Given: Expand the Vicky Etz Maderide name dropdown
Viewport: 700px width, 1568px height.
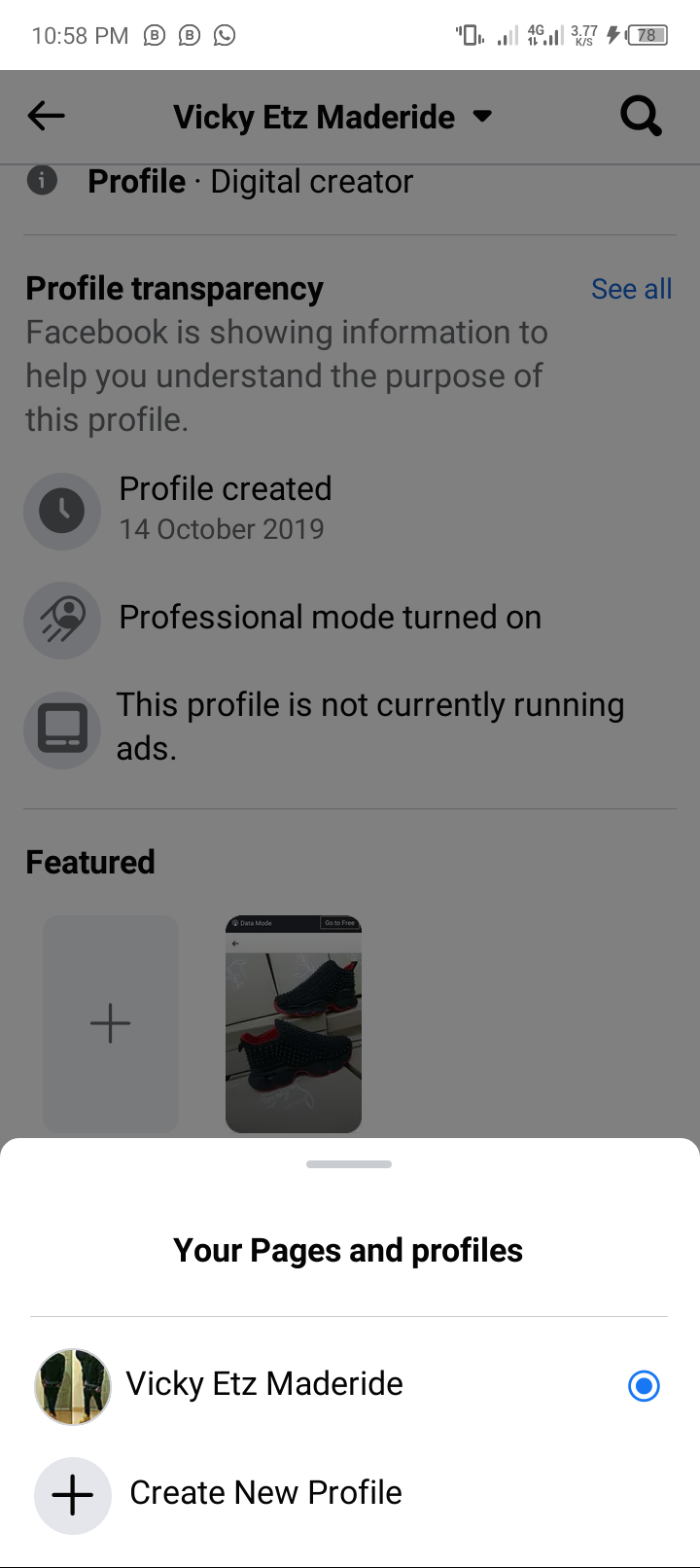Looking at the screenshot, I should (x=482, y=117).
